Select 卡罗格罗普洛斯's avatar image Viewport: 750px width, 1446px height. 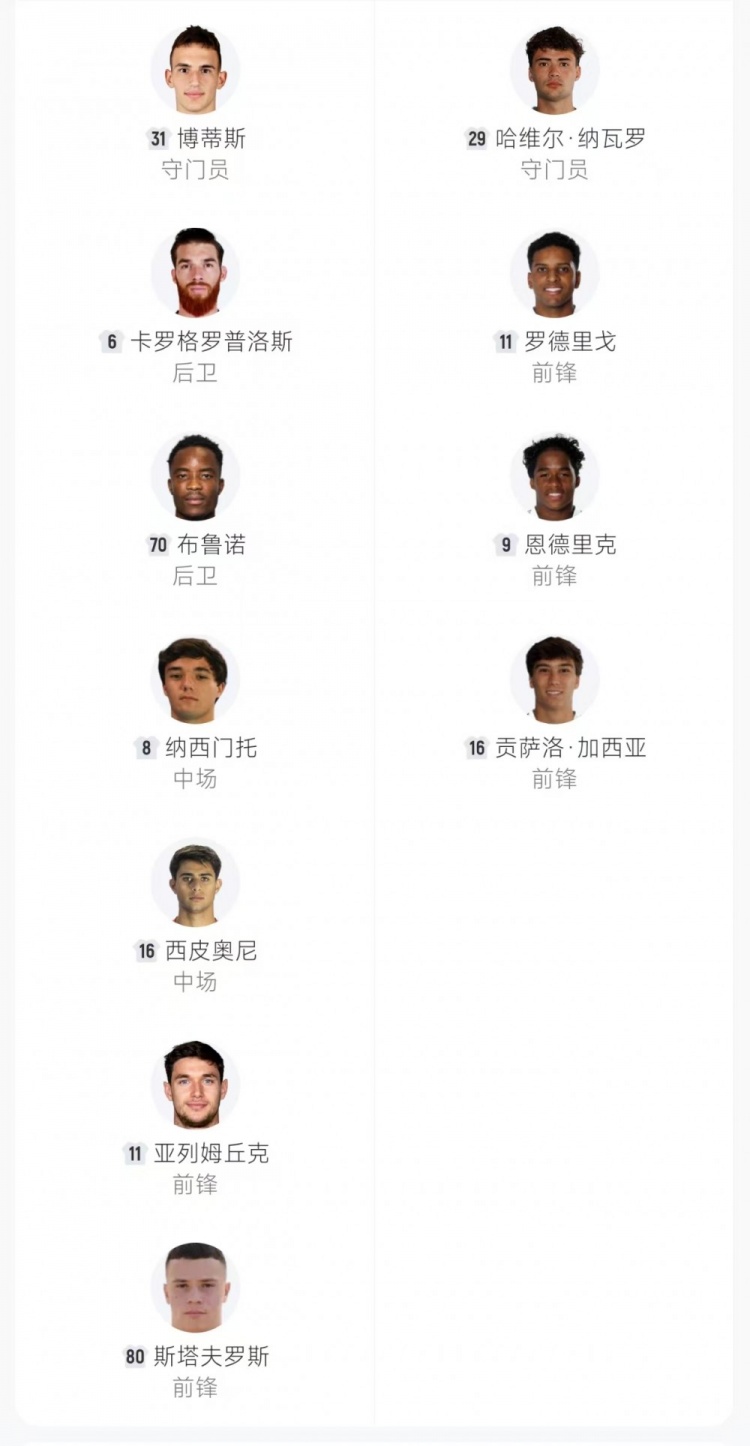(195, 272)
